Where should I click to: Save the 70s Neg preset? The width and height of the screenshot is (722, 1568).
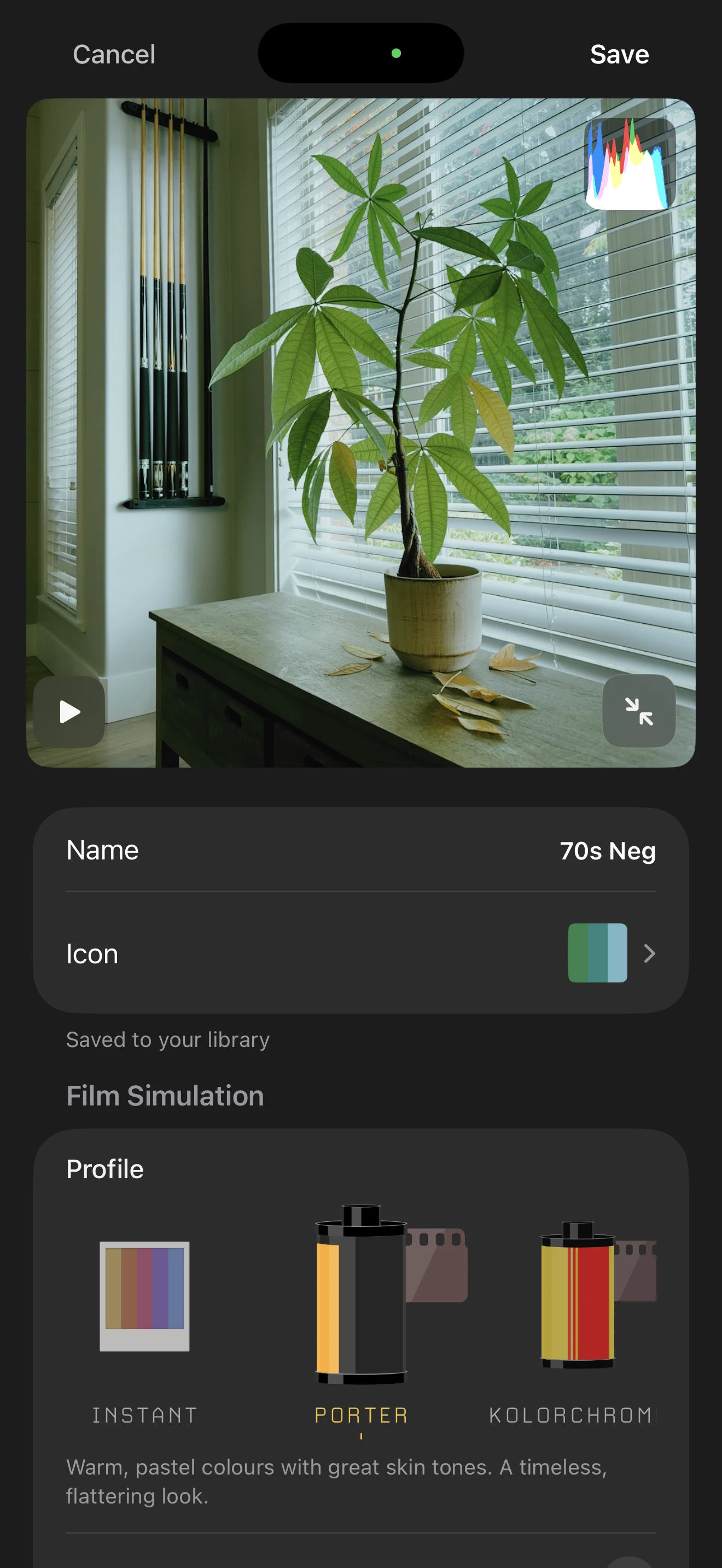point(619,54)
